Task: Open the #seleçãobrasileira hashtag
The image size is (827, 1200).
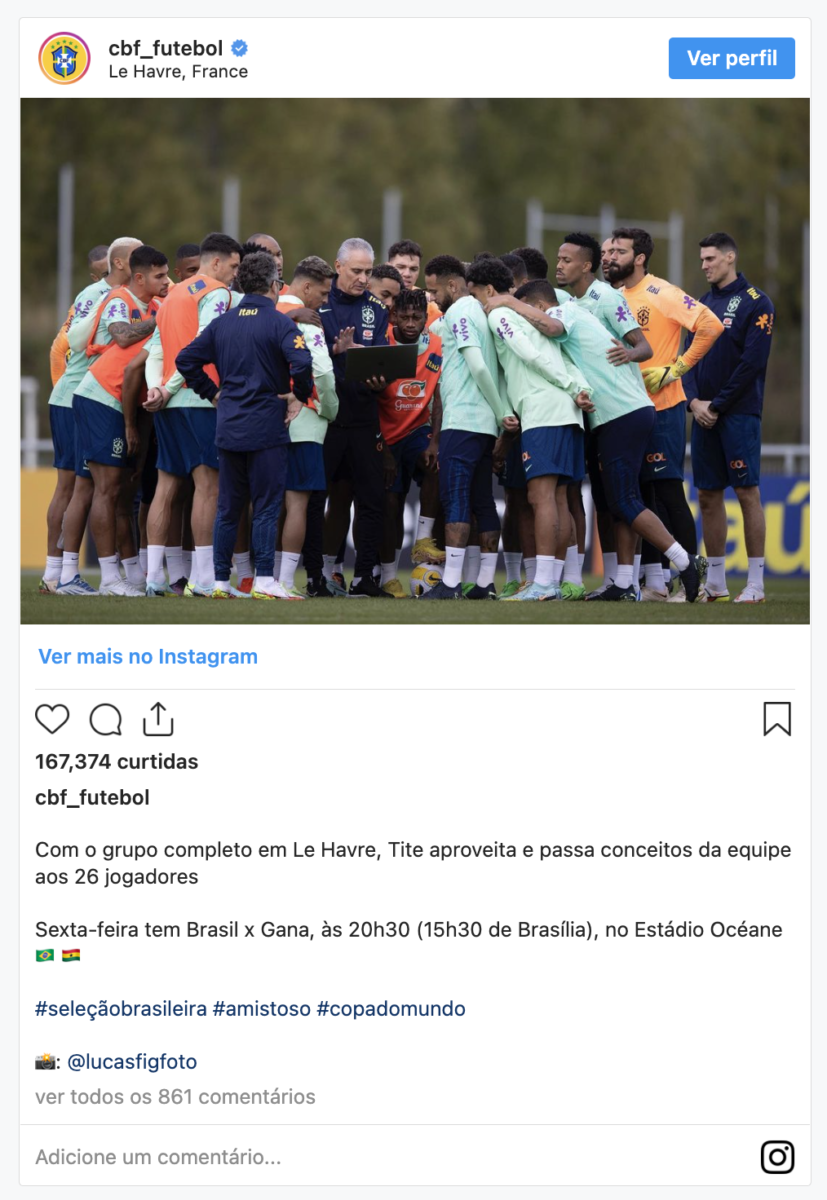Action: pos(121,1009)
